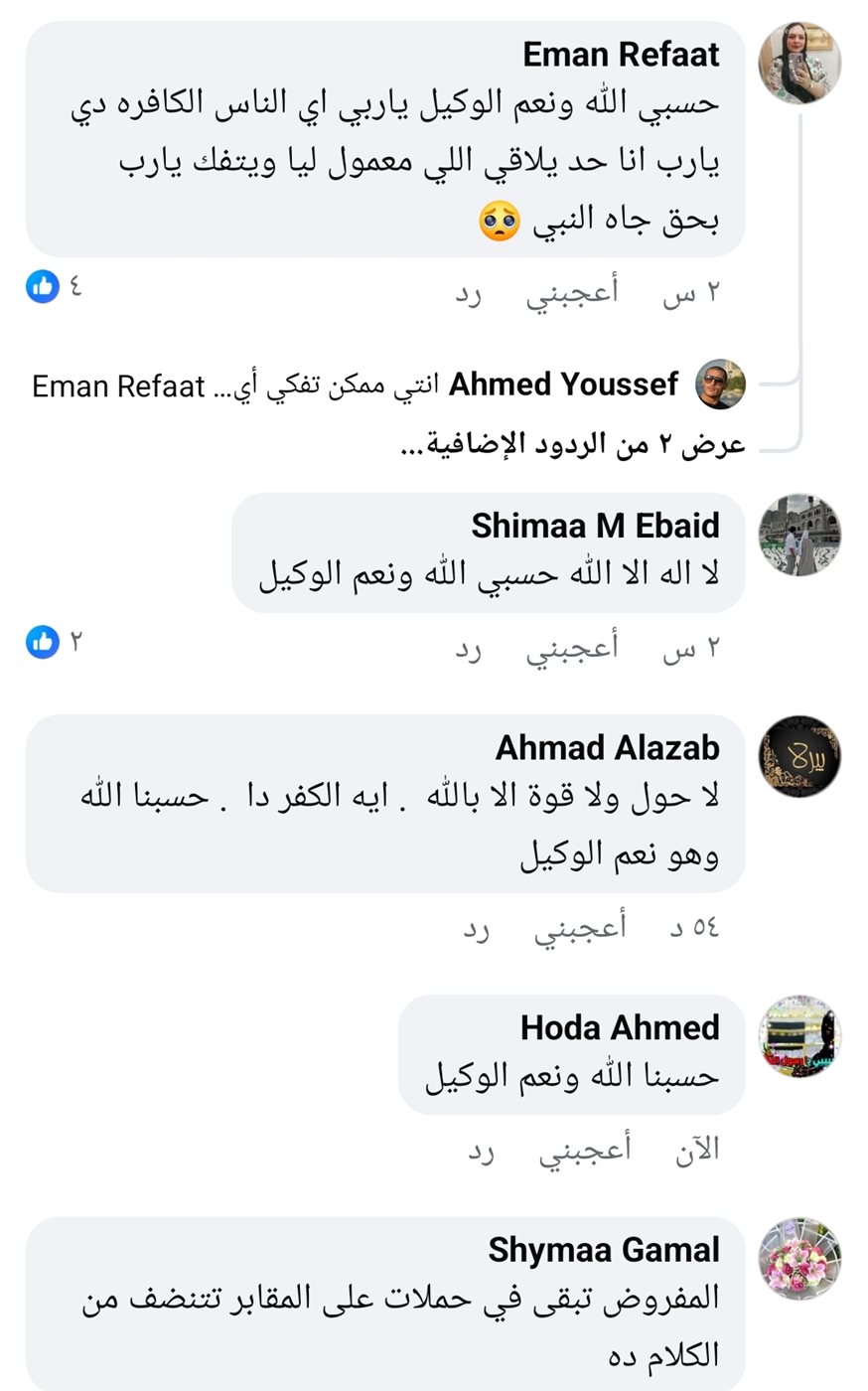The height and width of the screenshot is (1391, 868).
Task: Open Hoda Ahmed's profile picture
Action: (x=799, y=1036)
